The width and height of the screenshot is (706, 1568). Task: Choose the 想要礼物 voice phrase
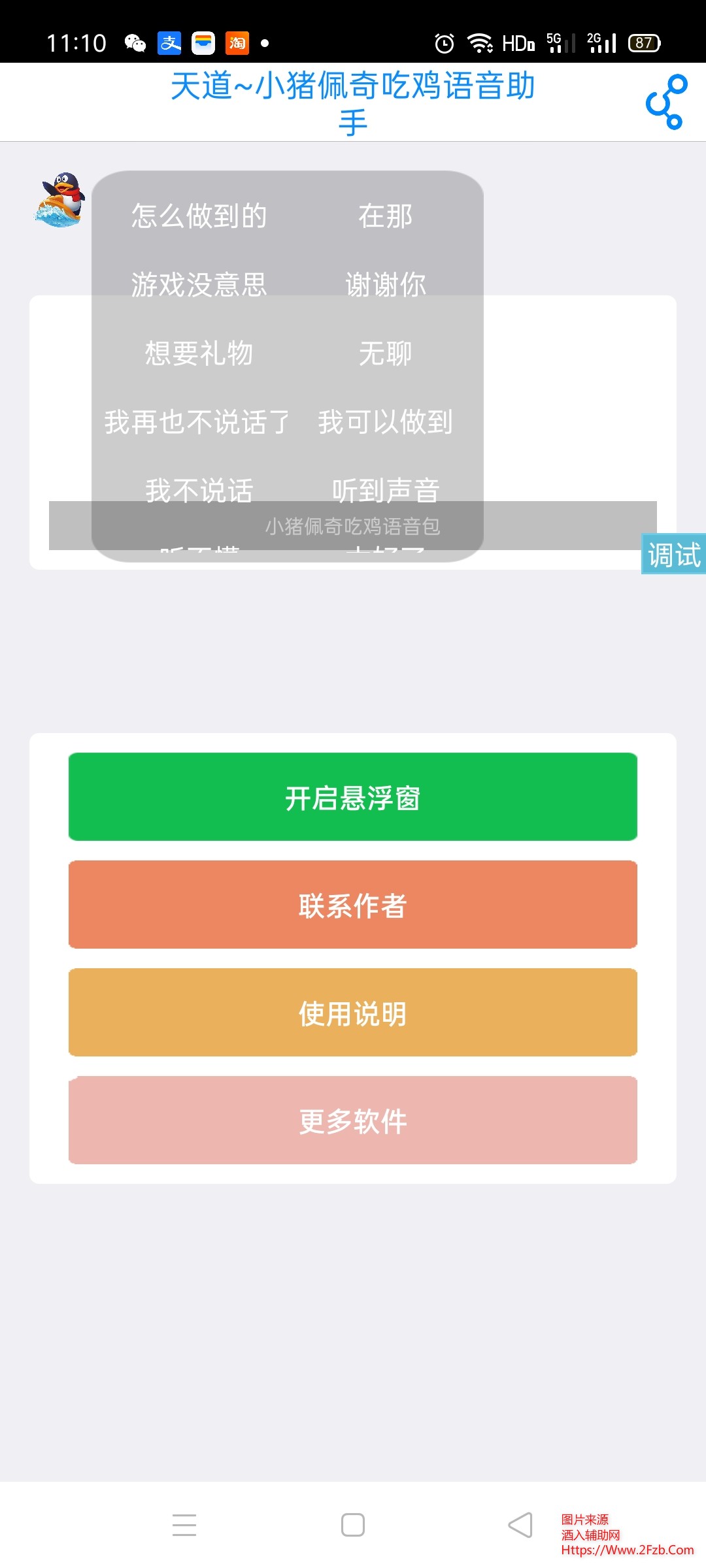pyautogui.click(x=199, y=353)
